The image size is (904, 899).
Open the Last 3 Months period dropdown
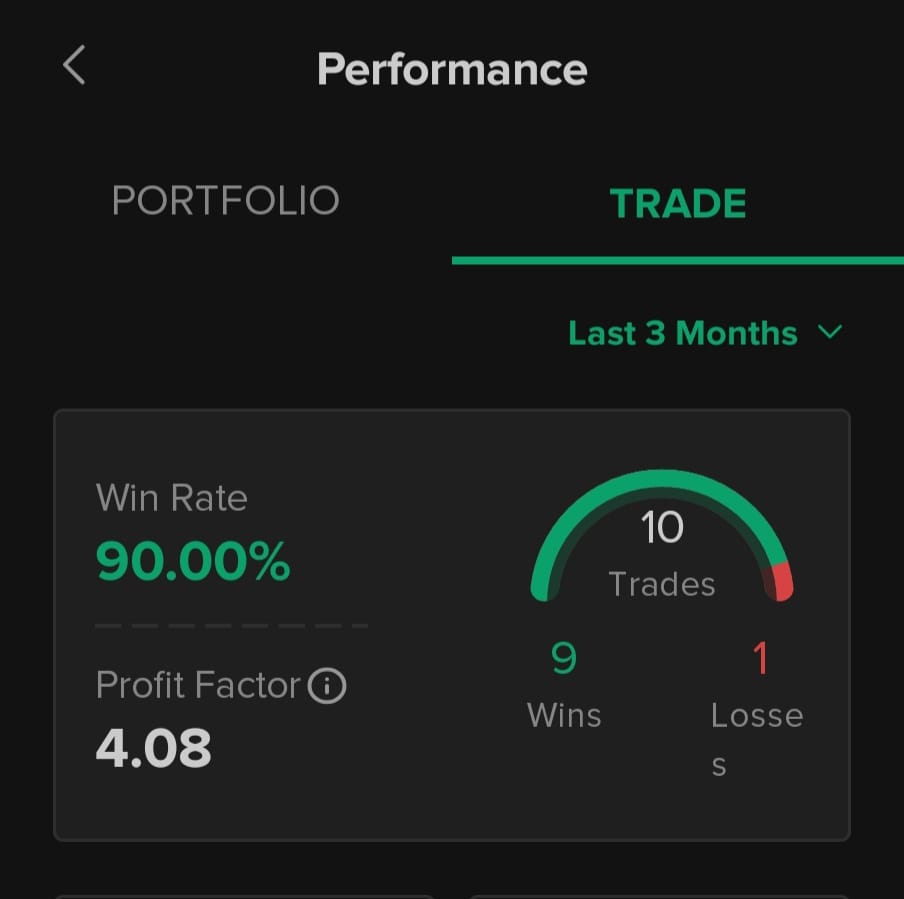[x=705, y=333]
